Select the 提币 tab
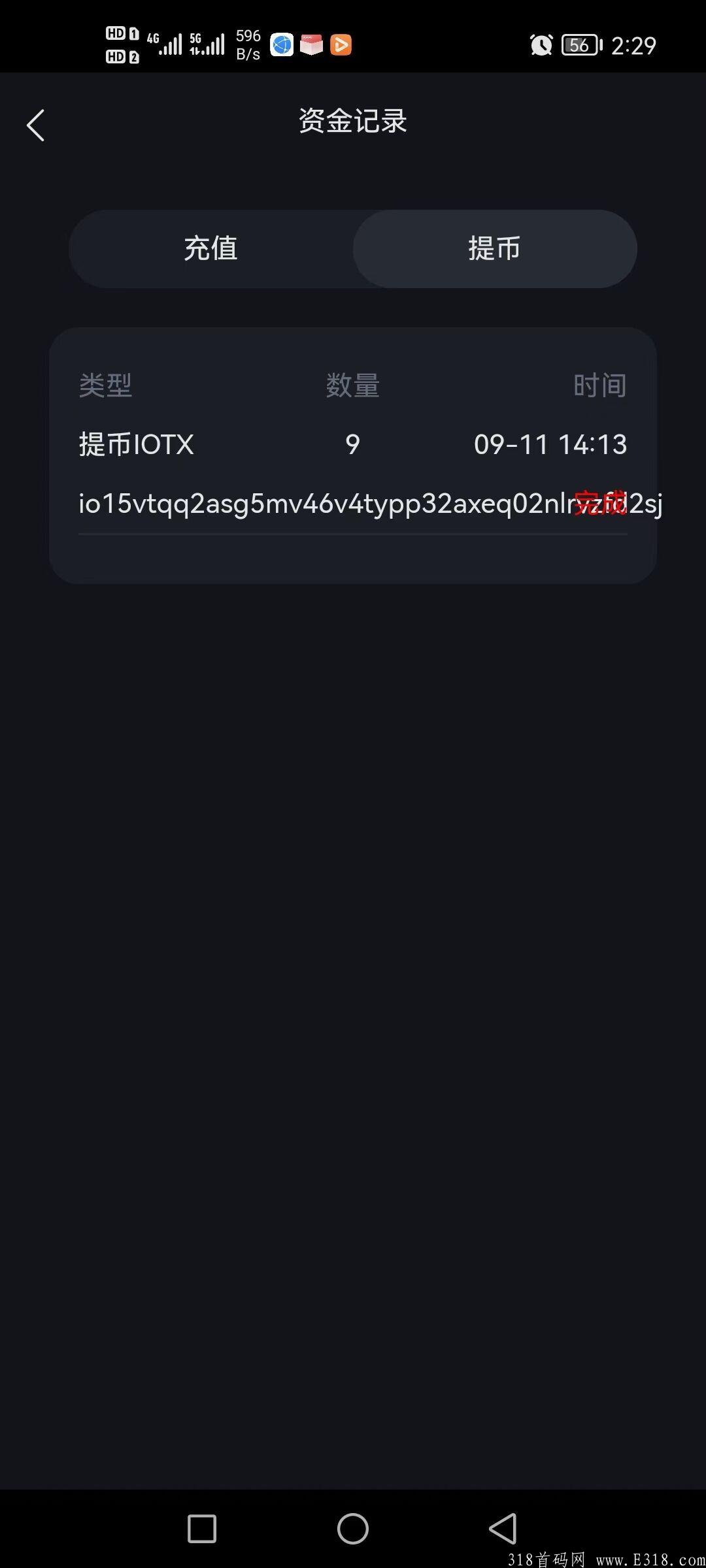The height and width of the screenshot is (1568, 706). [x=493, y=249]
